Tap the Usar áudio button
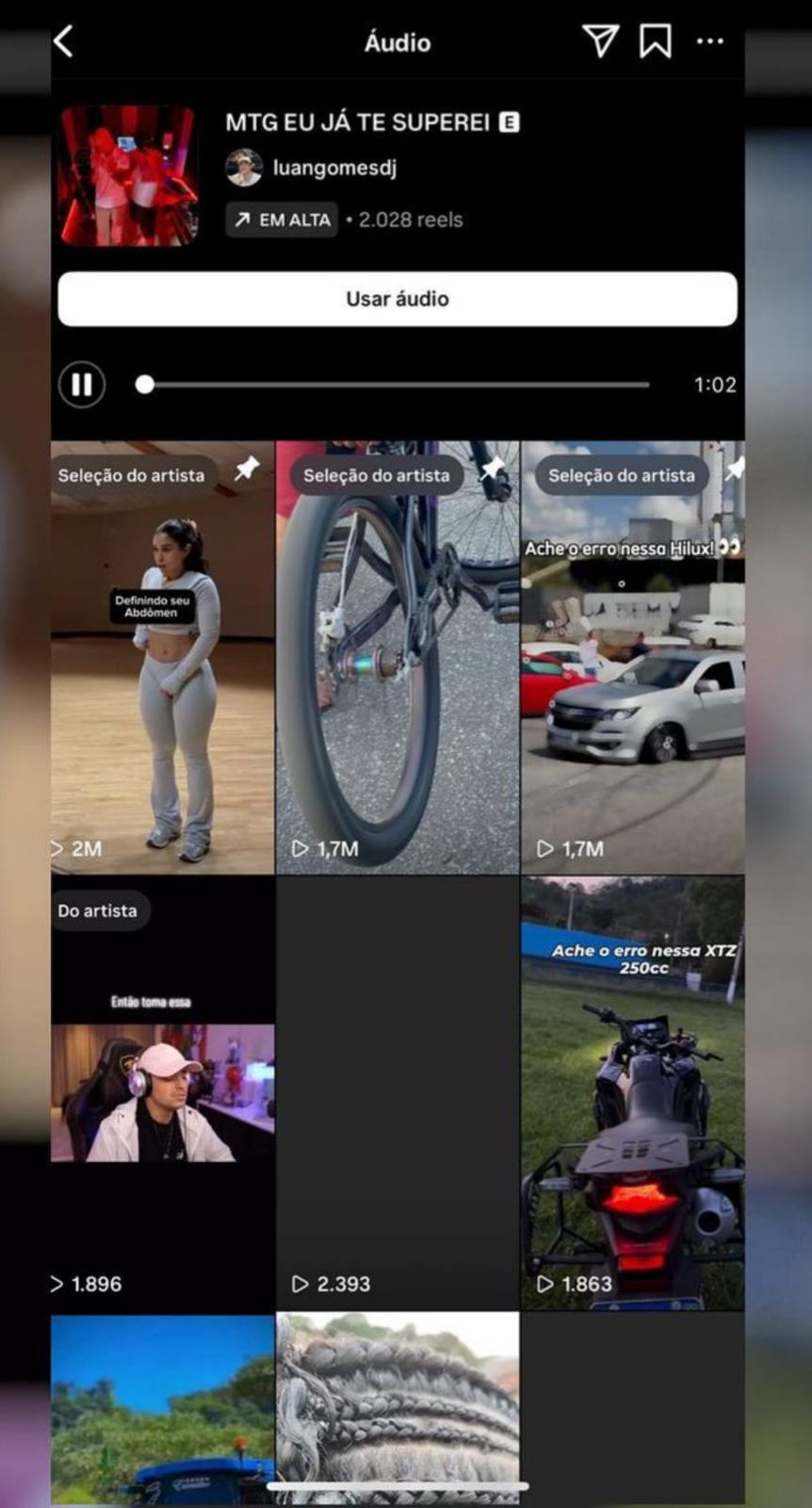The height and width of the screenshot is (1508, 812). [x=397, y=300]
